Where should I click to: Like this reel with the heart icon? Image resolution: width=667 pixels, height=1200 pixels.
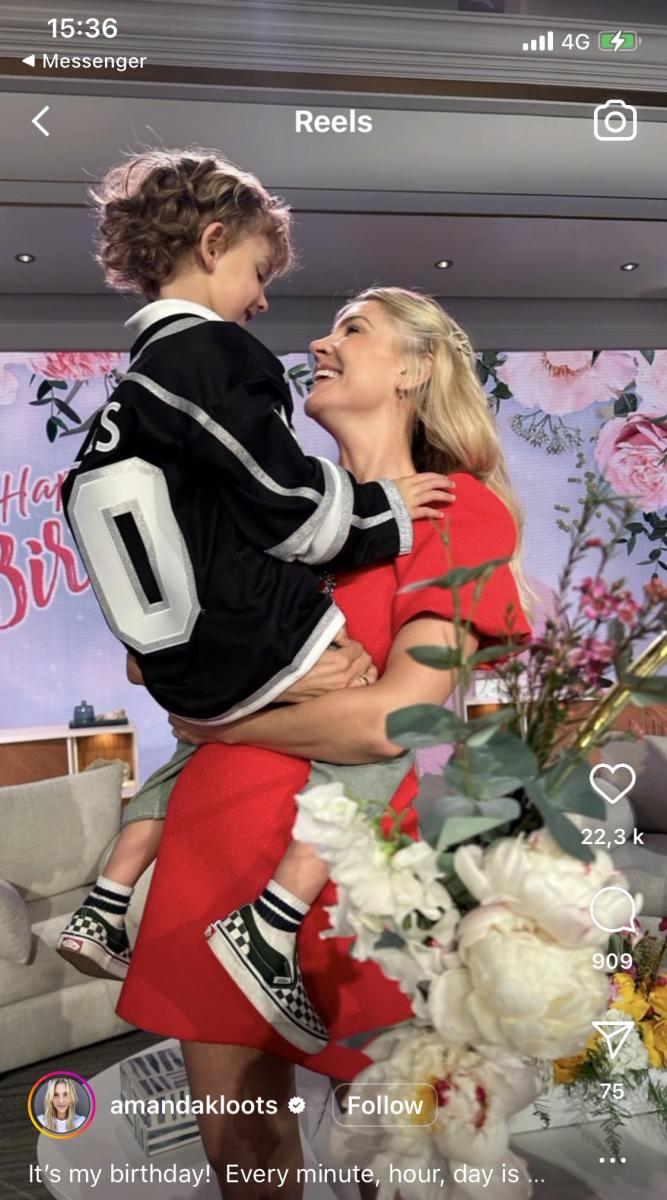[612, 784]
